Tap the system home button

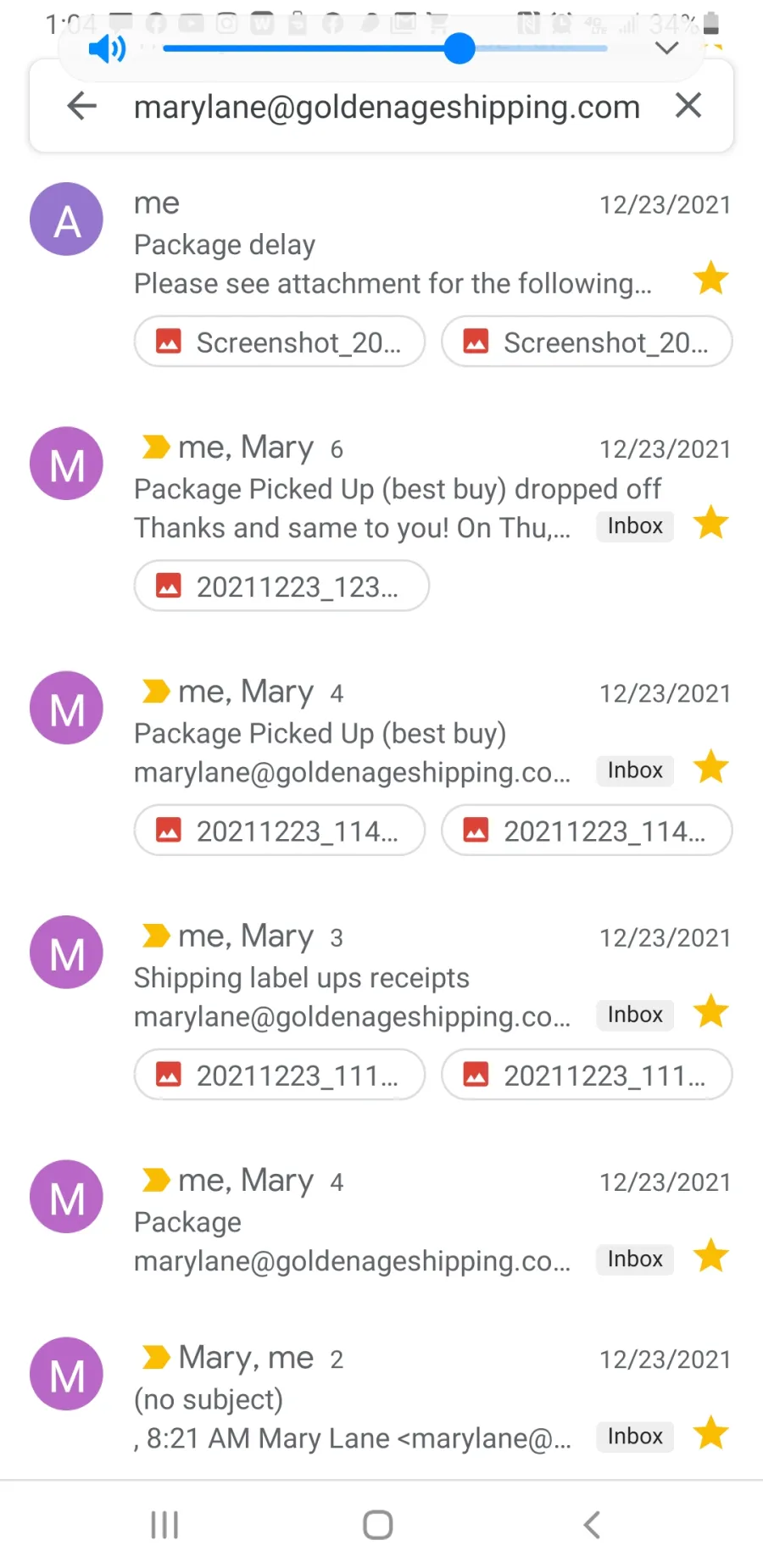[378, 1525]
